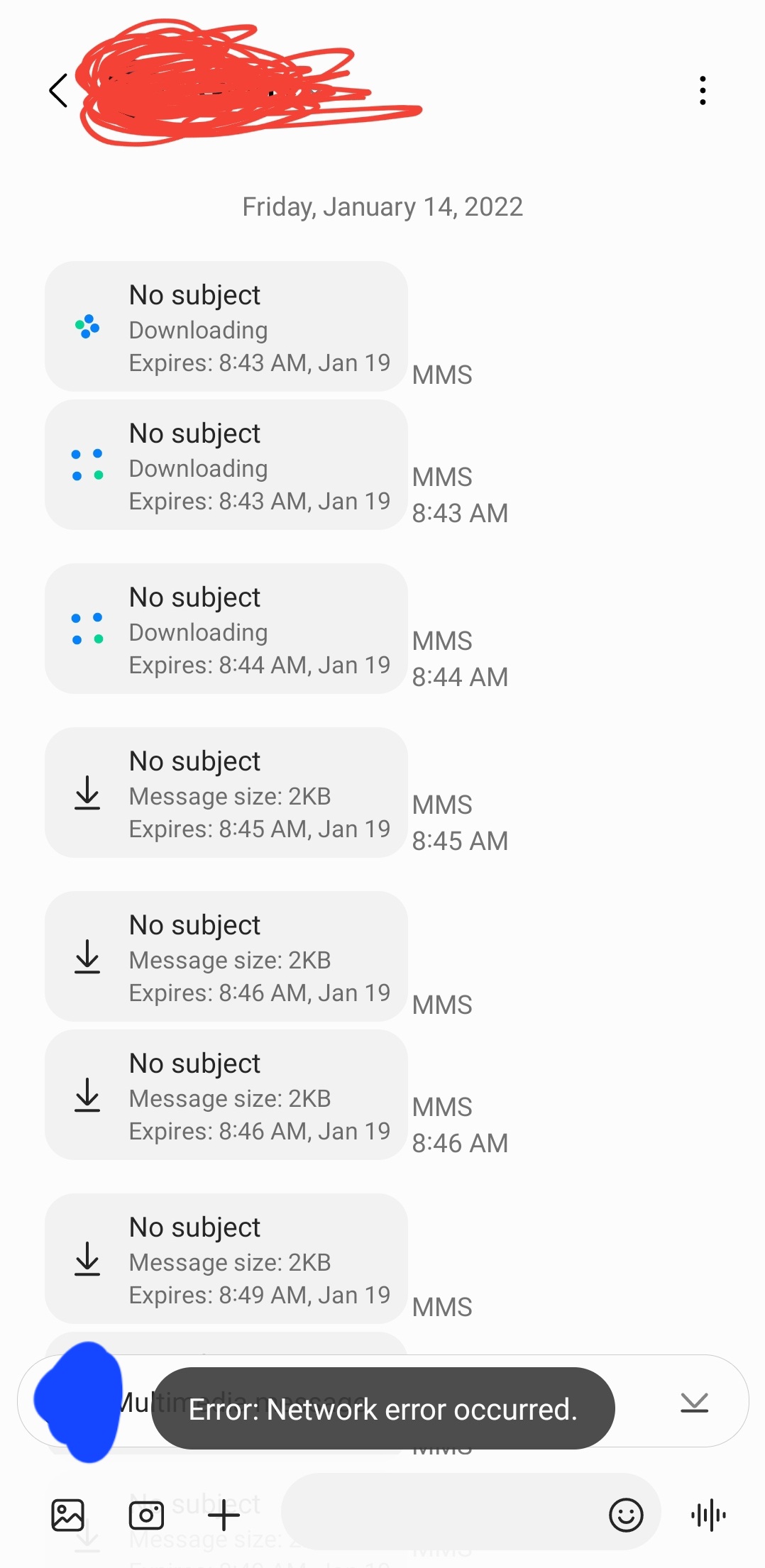This screenshot has width=765, height=1568.
Task: Tap the first Downloading MMS bubble
Action: (x=226, y=325)
